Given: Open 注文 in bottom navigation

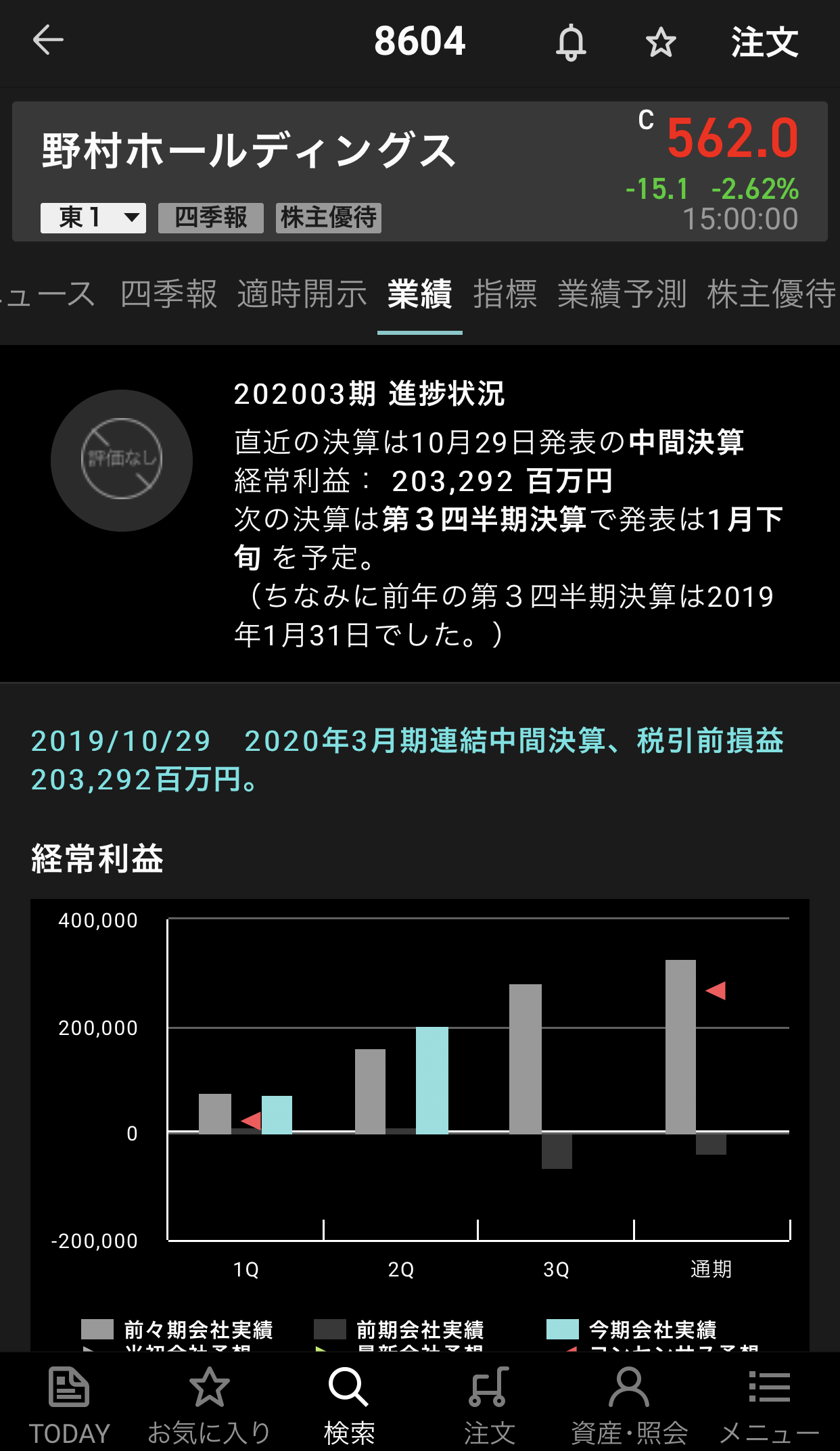Looking at the screenshot, I should tap(489, 1404).
